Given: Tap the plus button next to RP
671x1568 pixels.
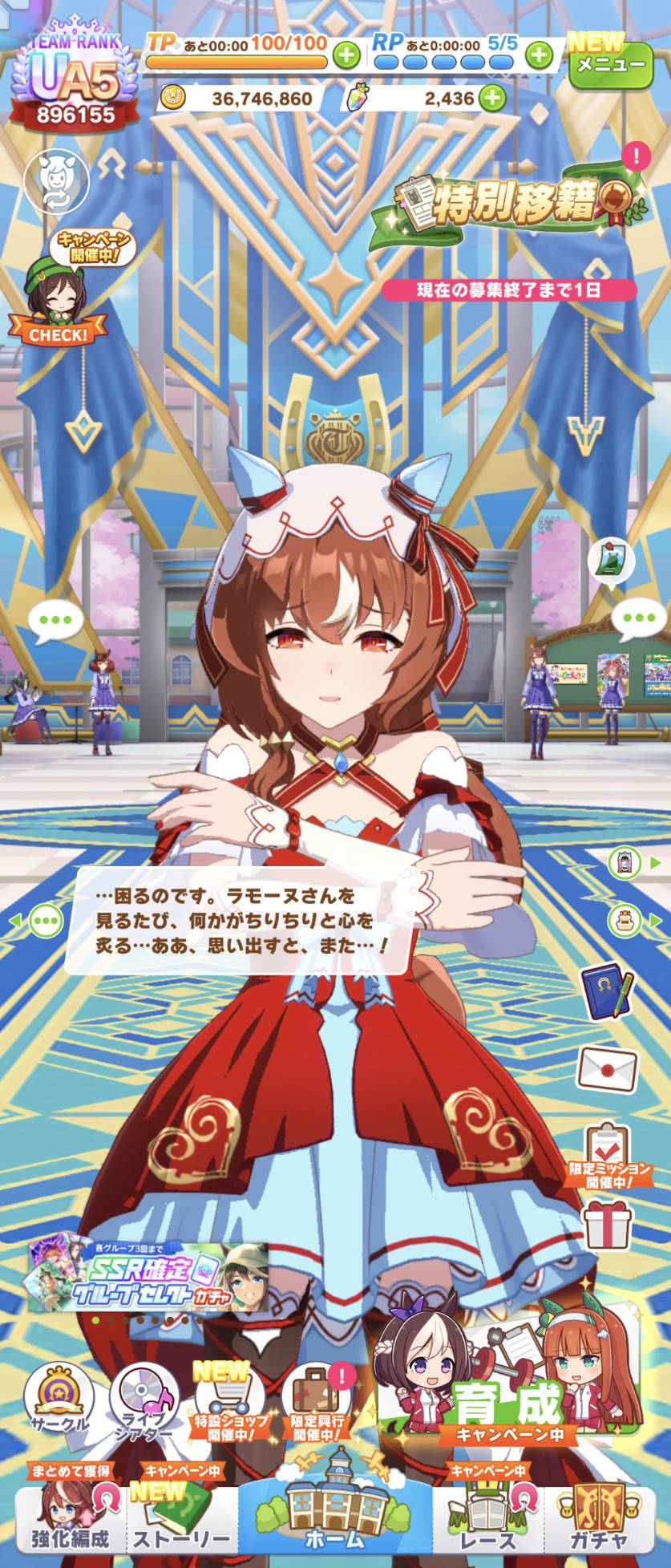Looking at the screenshot, I should click(540, 55).
